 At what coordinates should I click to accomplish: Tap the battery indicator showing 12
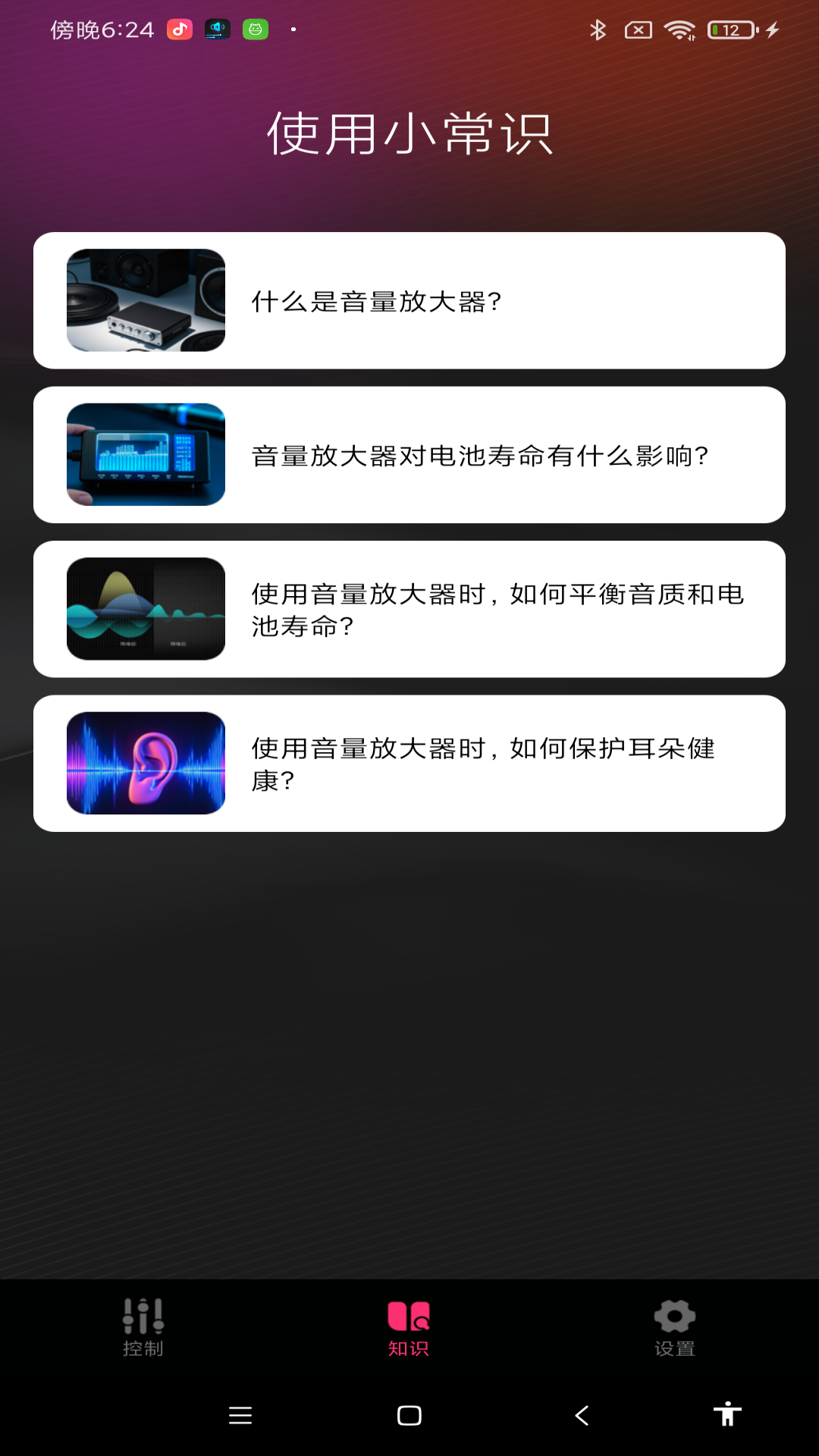pos(730,30)
